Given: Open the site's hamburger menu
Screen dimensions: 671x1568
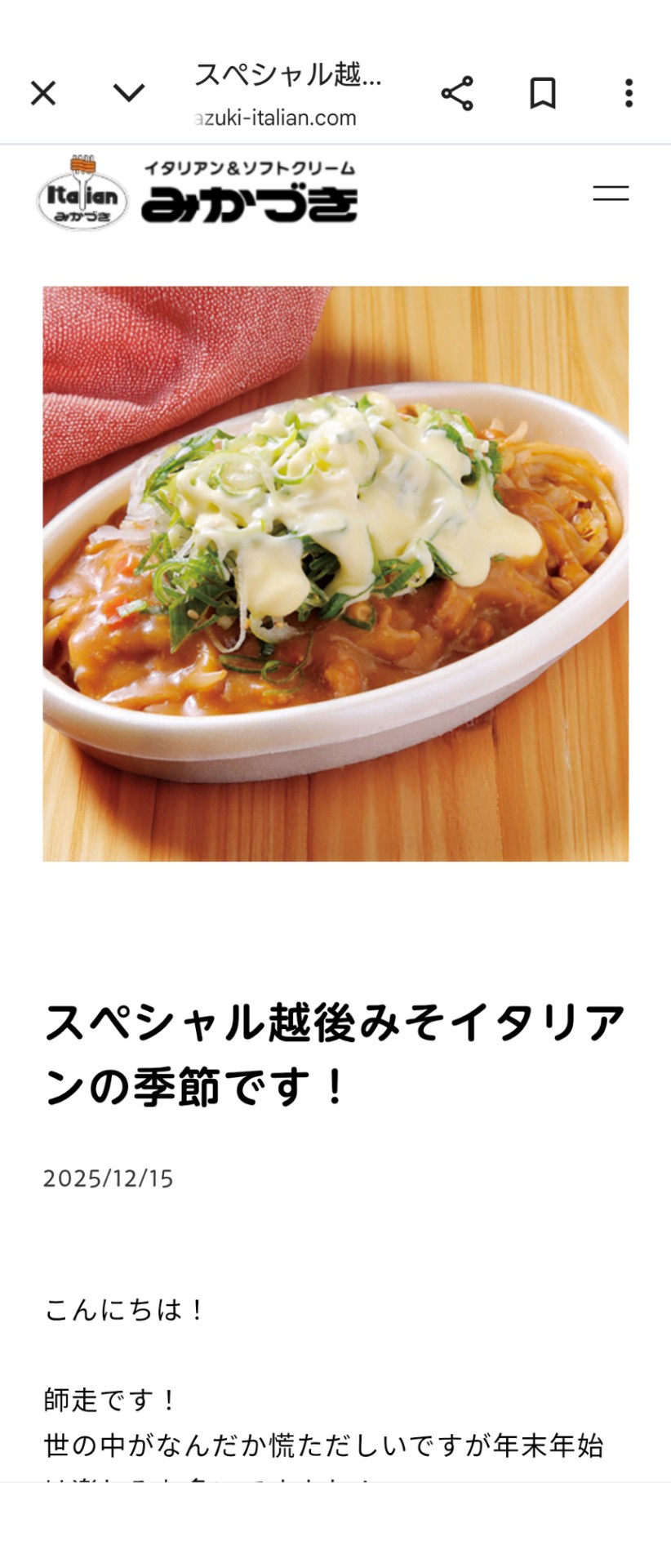Looking at the screenshot, I should pos(611,194).
